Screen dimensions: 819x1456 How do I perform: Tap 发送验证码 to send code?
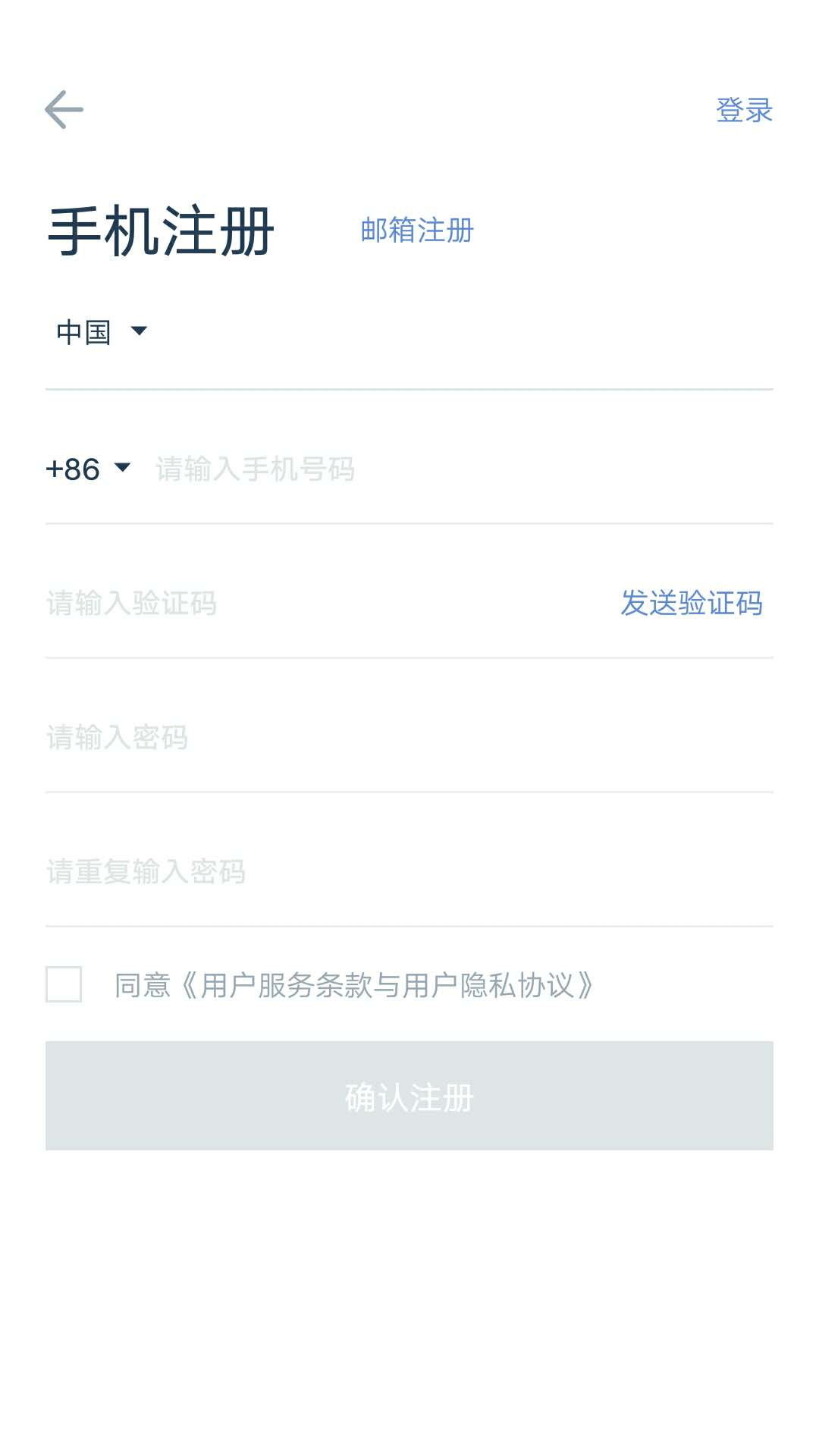click(691, 604)
